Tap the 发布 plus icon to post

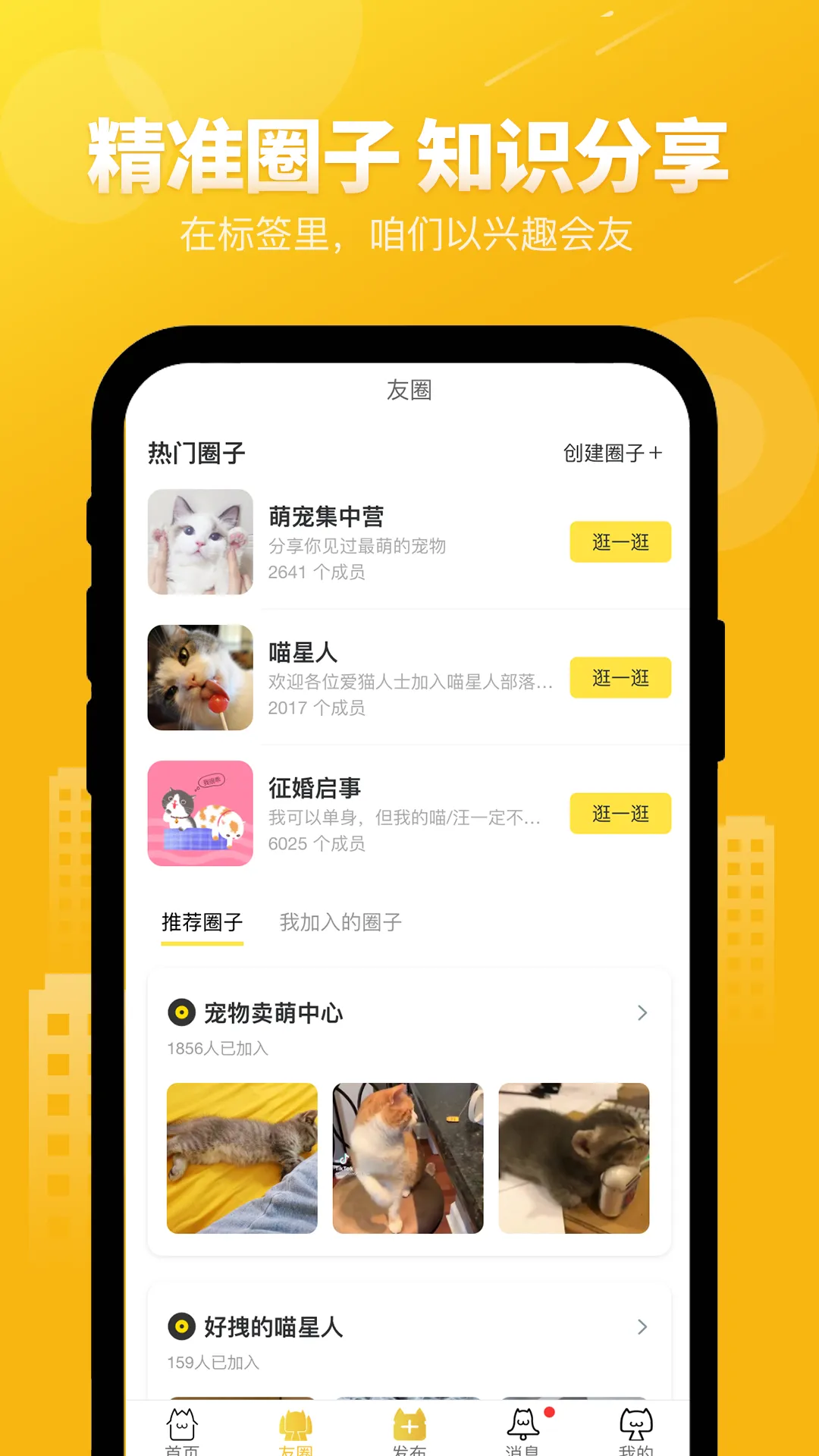coord(409,1423)
